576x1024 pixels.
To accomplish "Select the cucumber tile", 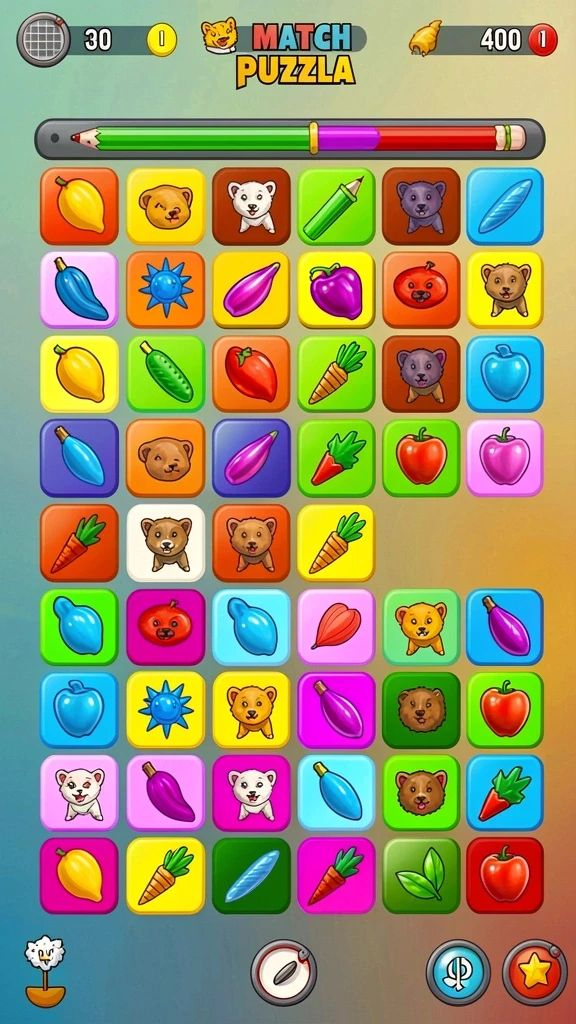I will coord(166,374).
